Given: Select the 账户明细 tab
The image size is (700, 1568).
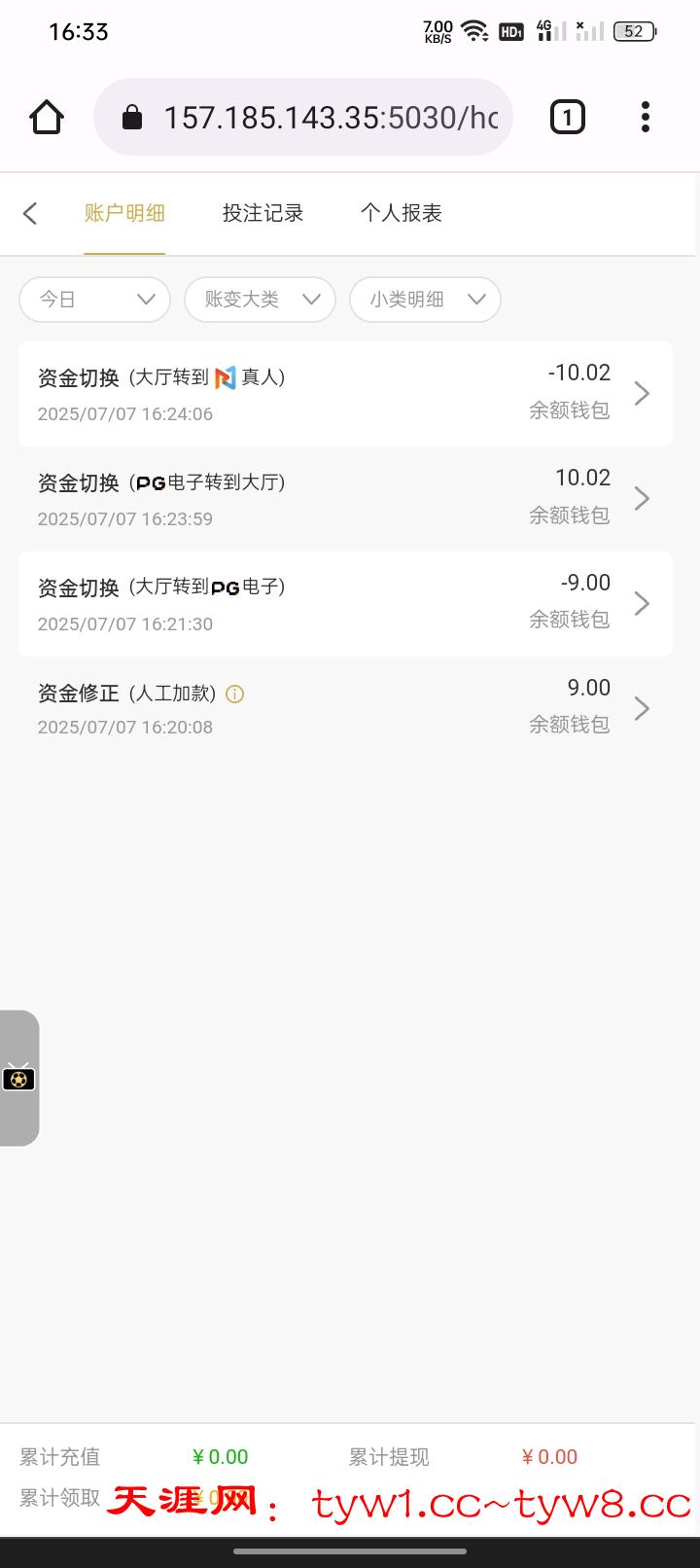Looking at the screenshot, I should tap(124, 213).
